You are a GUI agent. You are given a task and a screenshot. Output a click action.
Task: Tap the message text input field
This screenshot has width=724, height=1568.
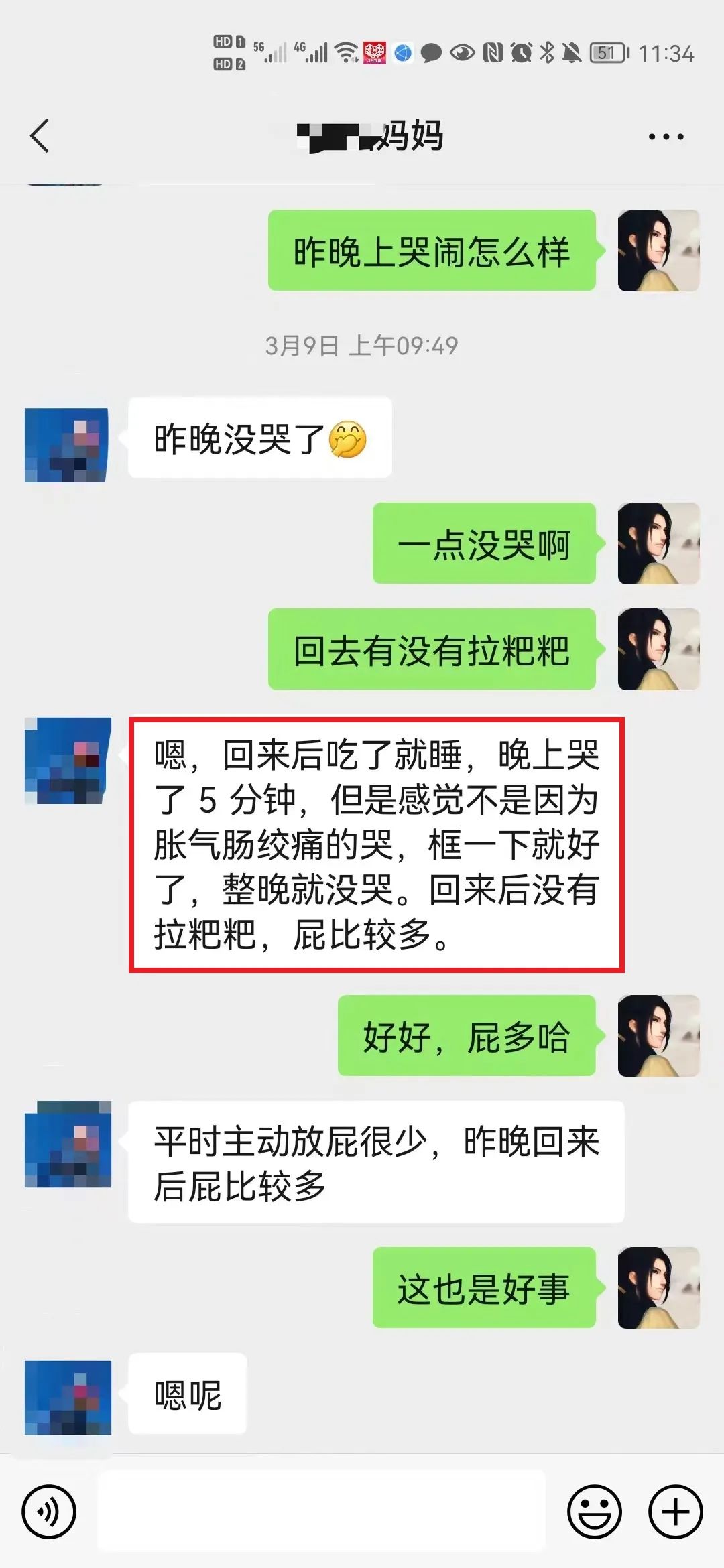point(322,1512)
